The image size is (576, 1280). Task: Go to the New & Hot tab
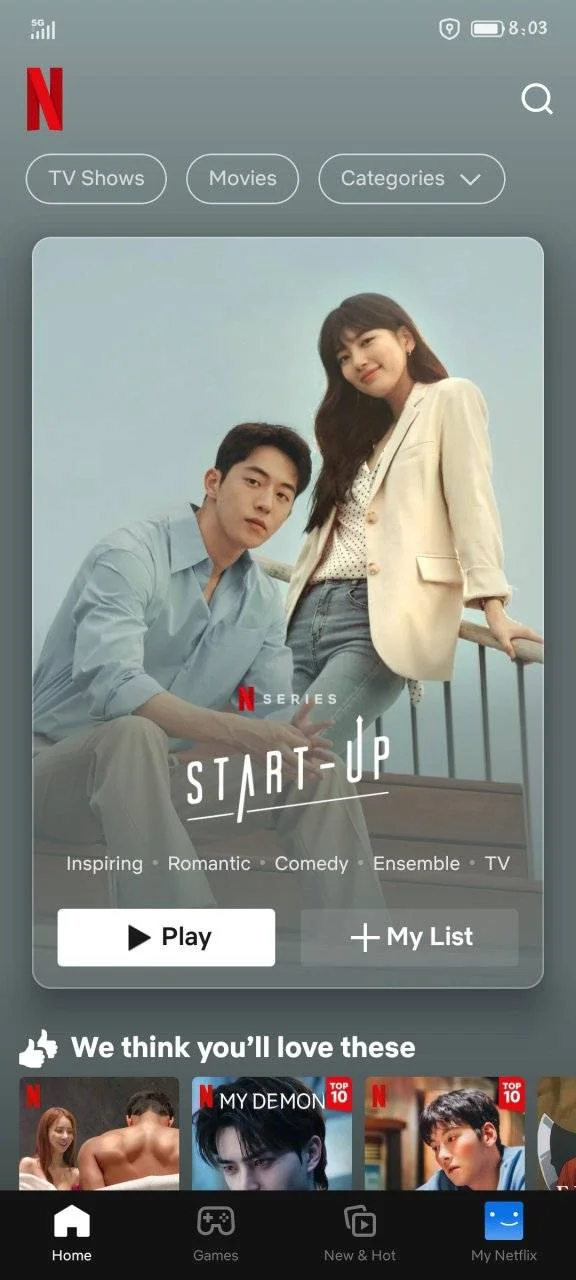point(360,1235)
